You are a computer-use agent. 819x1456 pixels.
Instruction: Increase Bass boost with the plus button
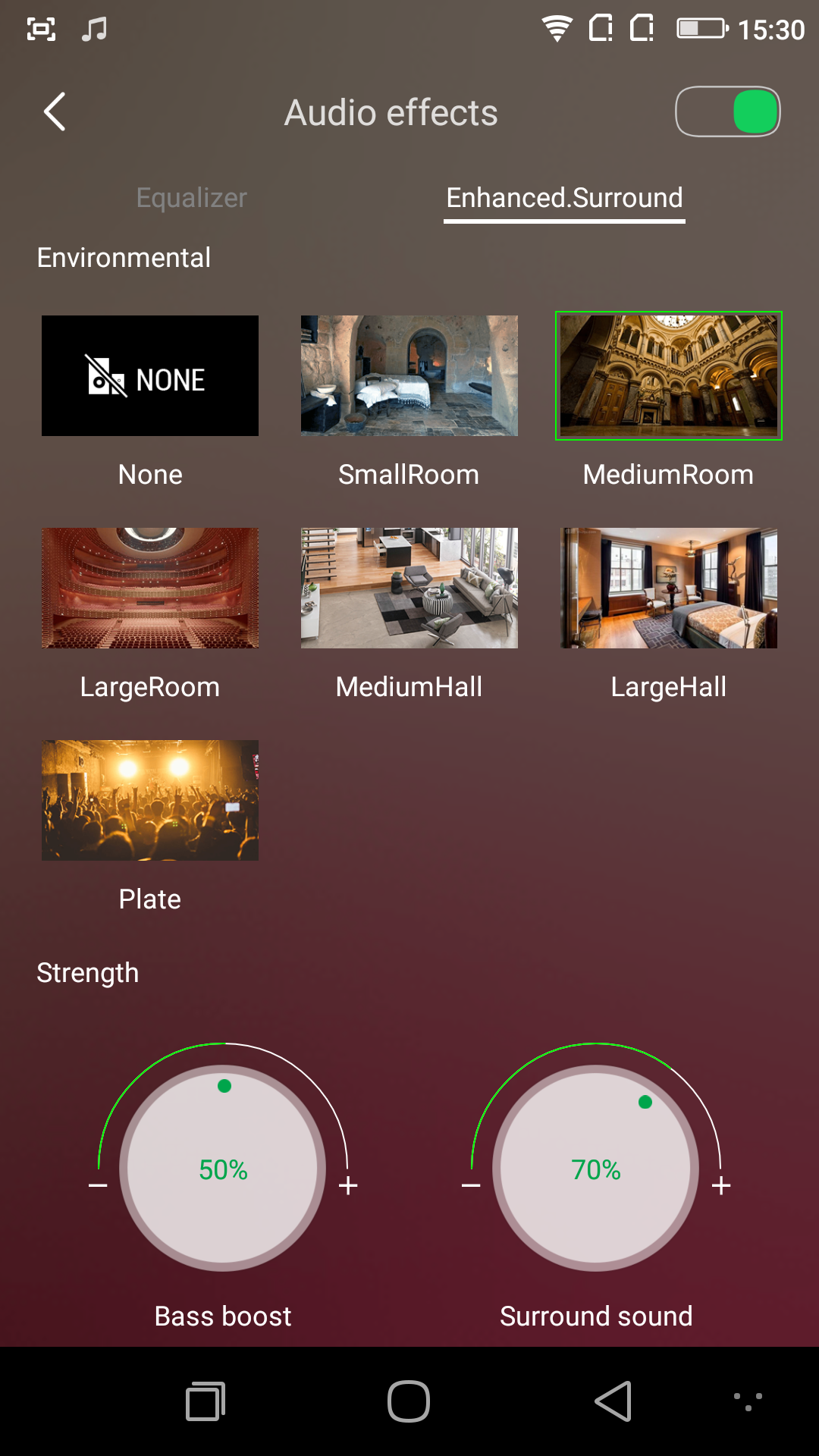pyautogui.click(x=348, y=1185)
